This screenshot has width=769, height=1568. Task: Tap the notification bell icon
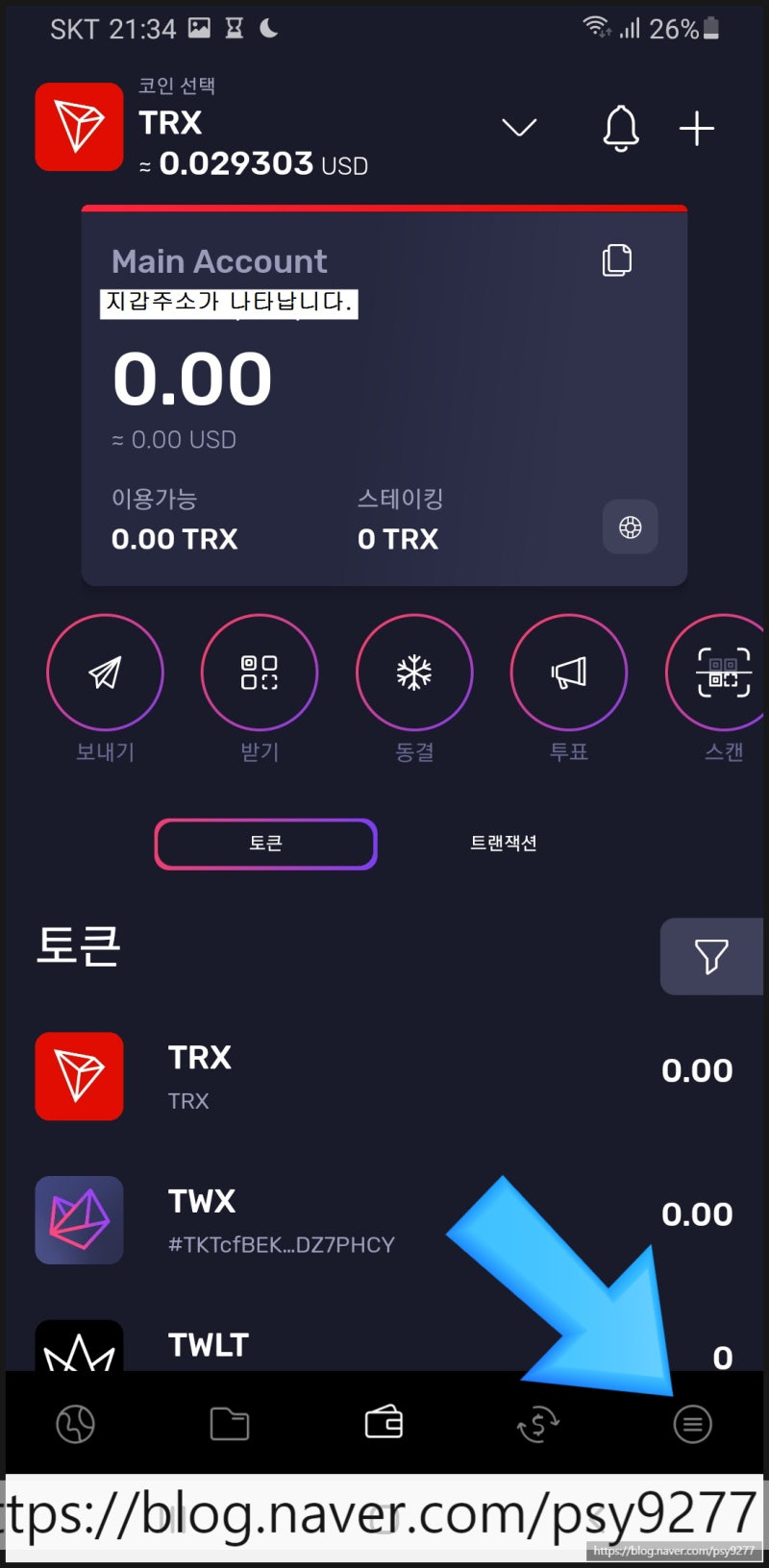point(620,128)
